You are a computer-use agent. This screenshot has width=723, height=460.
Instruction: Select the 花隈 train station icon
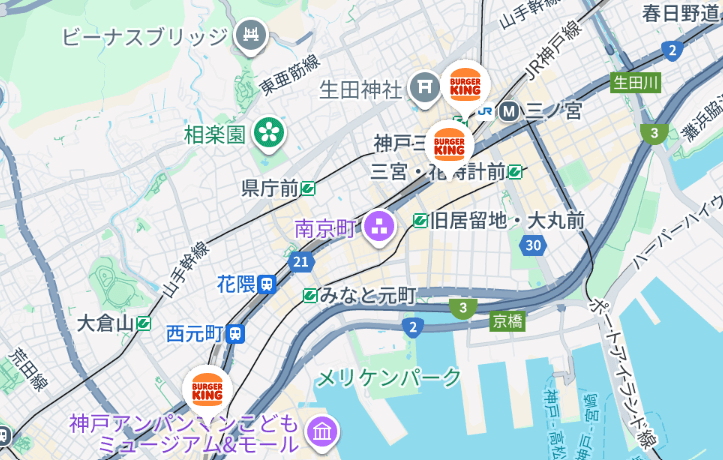(266, 284)
